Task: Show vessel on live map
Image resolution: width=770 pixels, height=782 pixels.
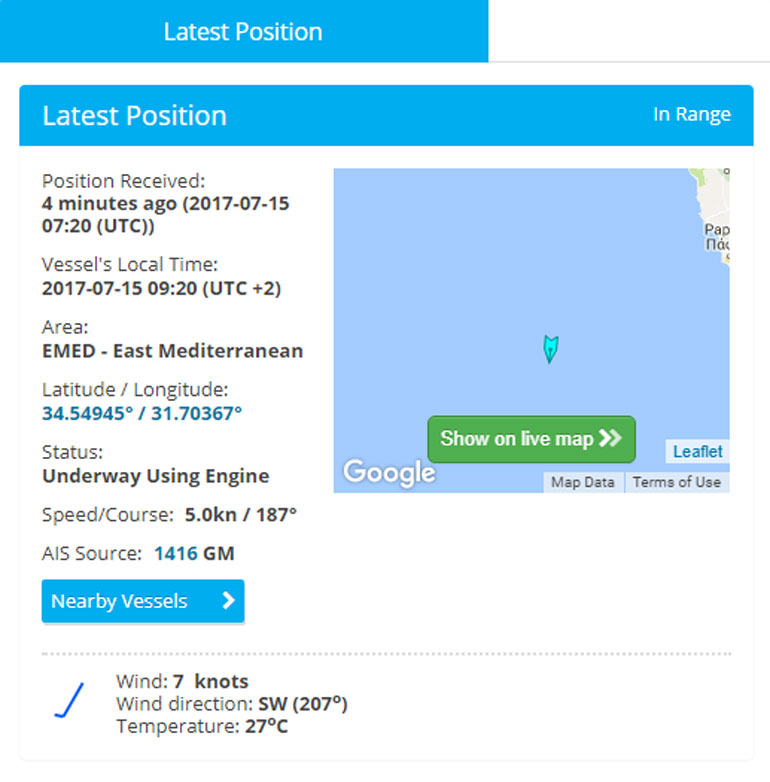Action: [531, 439]
